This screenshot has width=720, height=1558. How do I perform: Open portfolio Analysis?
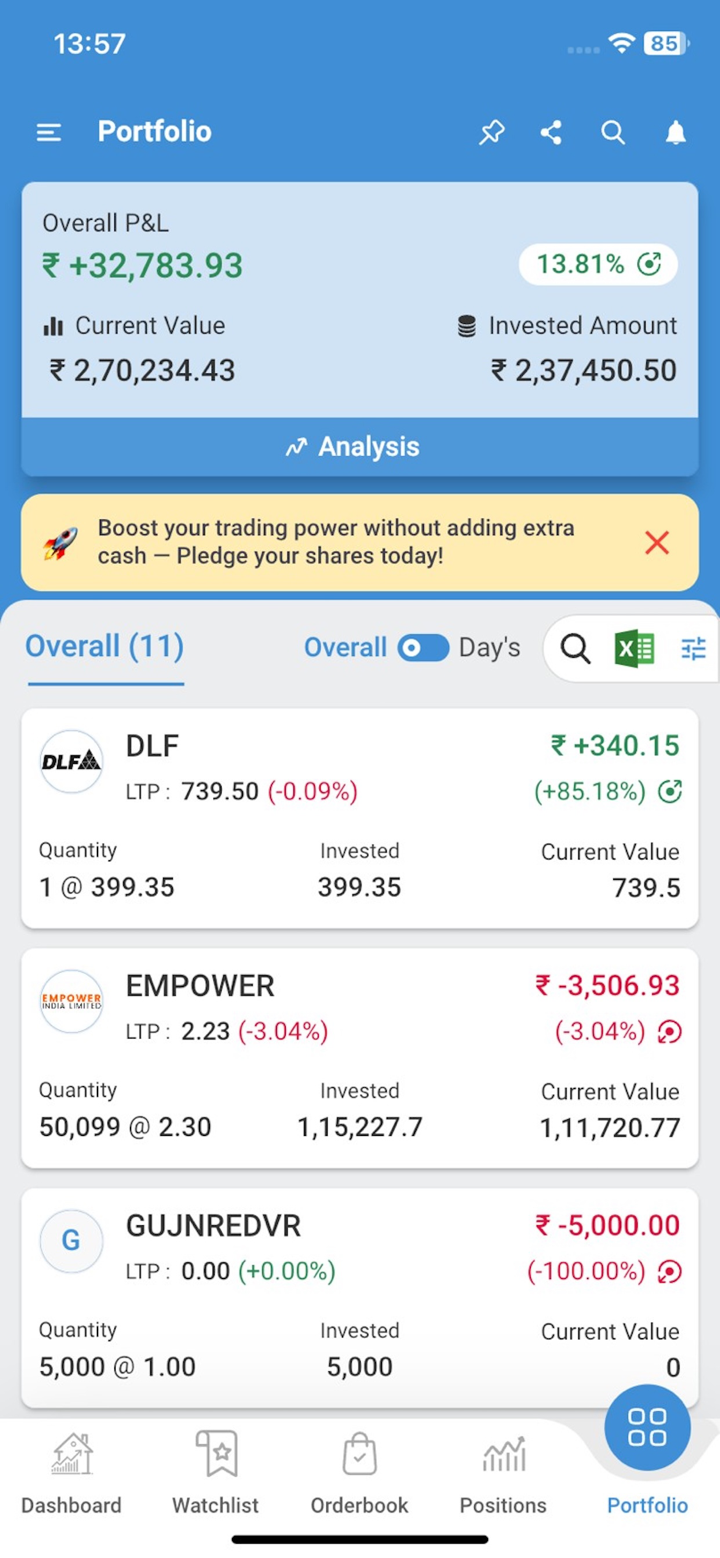[360, 447]
